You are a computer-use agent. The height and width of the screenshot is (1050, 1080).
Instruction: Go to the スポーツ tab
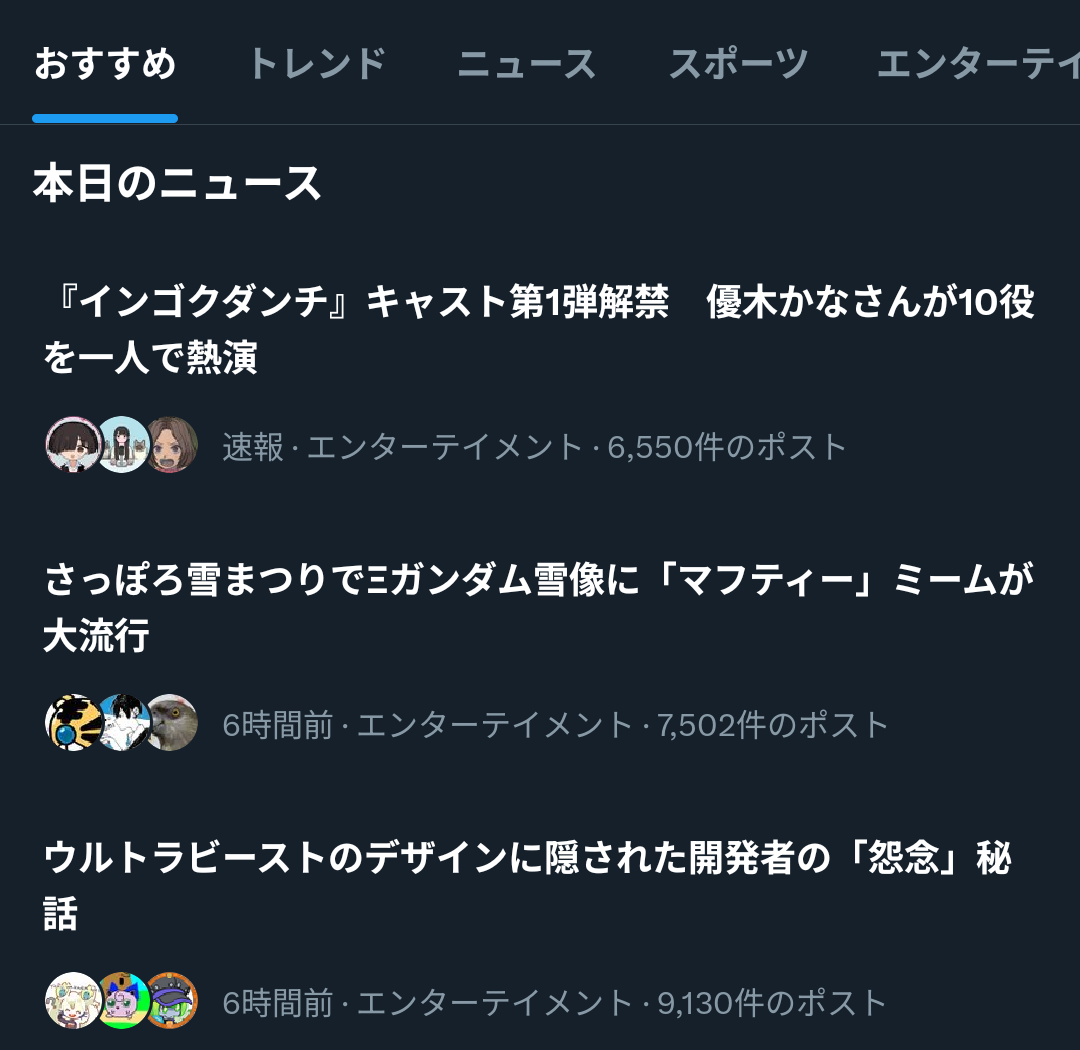point(738,65)
